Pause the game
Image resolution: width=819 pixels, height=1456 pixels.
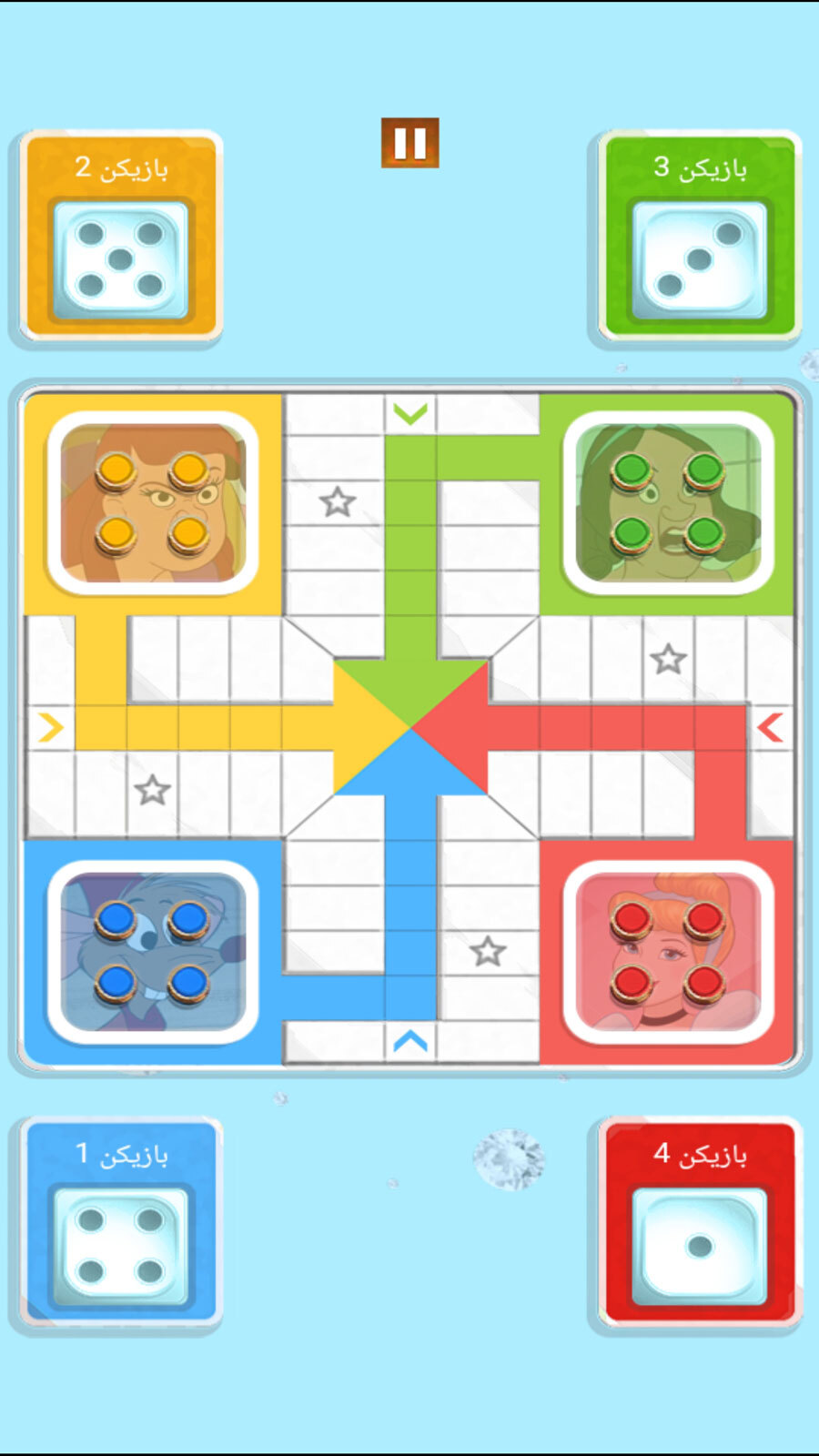(409, 143)
